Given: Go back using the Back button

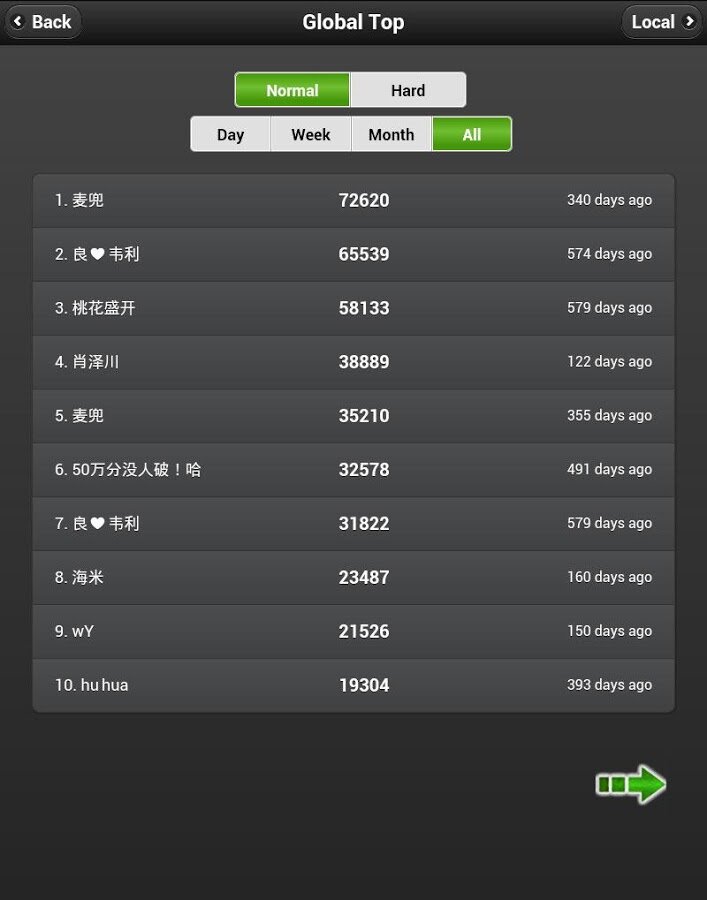Looking at the screenshot, I should [42, 22].
